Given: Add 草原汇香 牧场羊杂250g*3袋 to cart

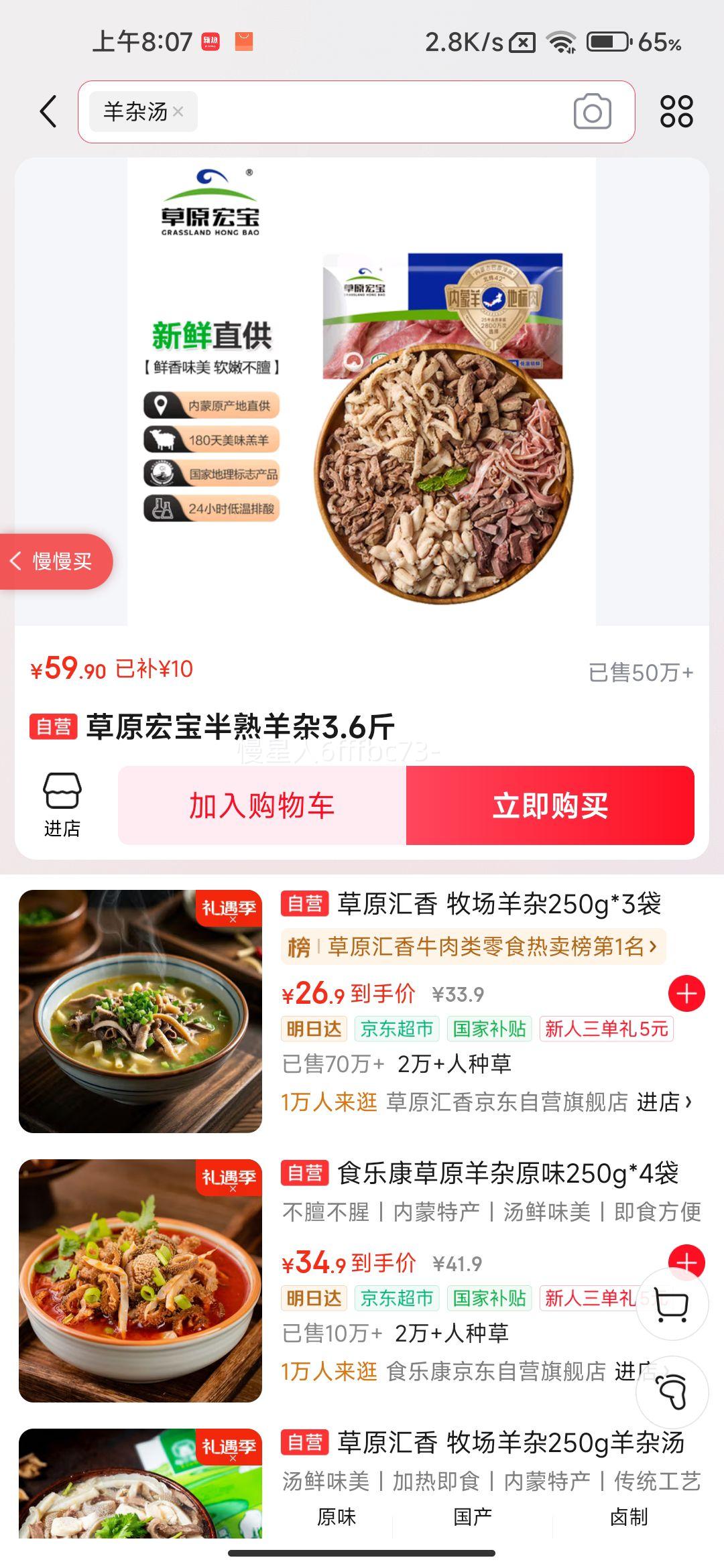Looking at the screenshot, I should coord(686,994).
